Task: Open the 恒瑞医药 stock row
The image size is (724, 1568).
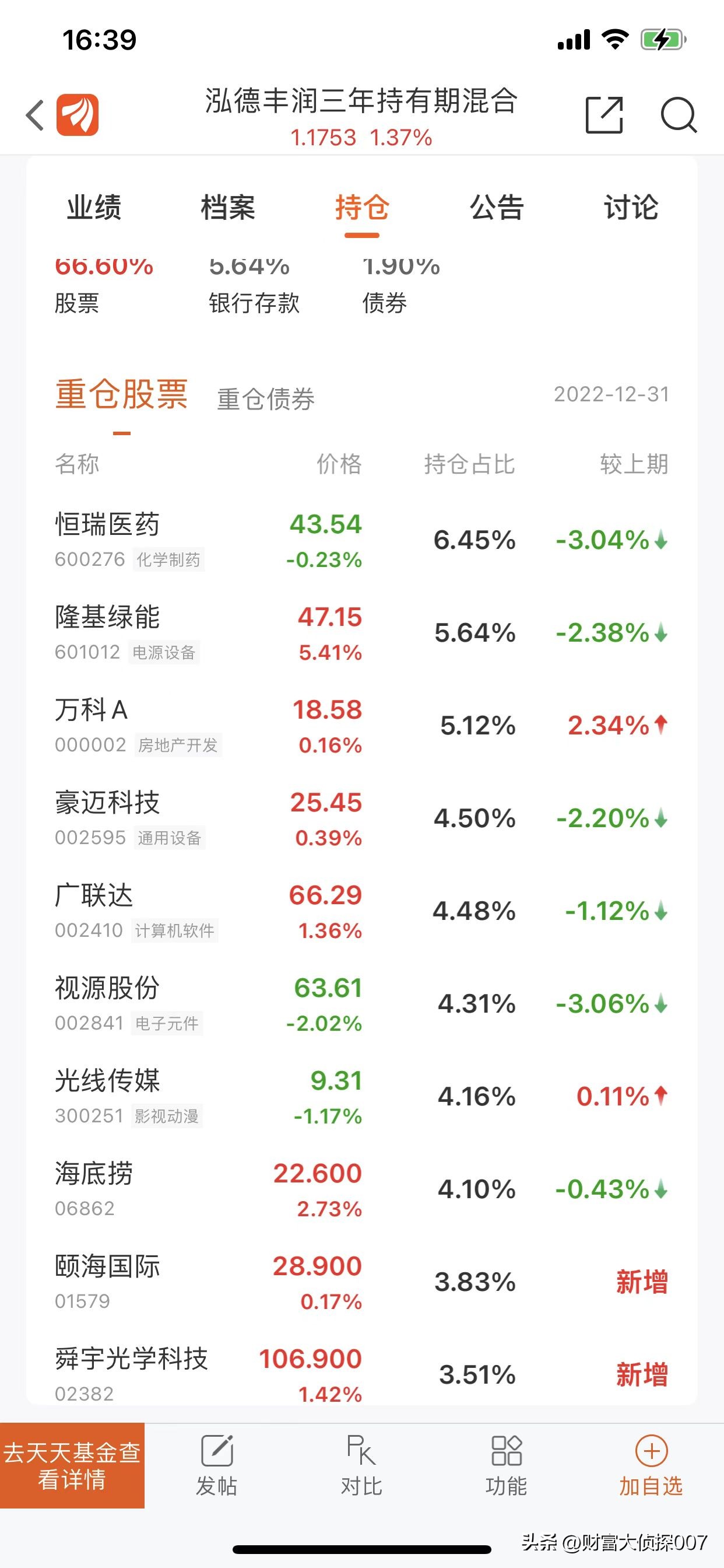Action: (x=107, y=524)
